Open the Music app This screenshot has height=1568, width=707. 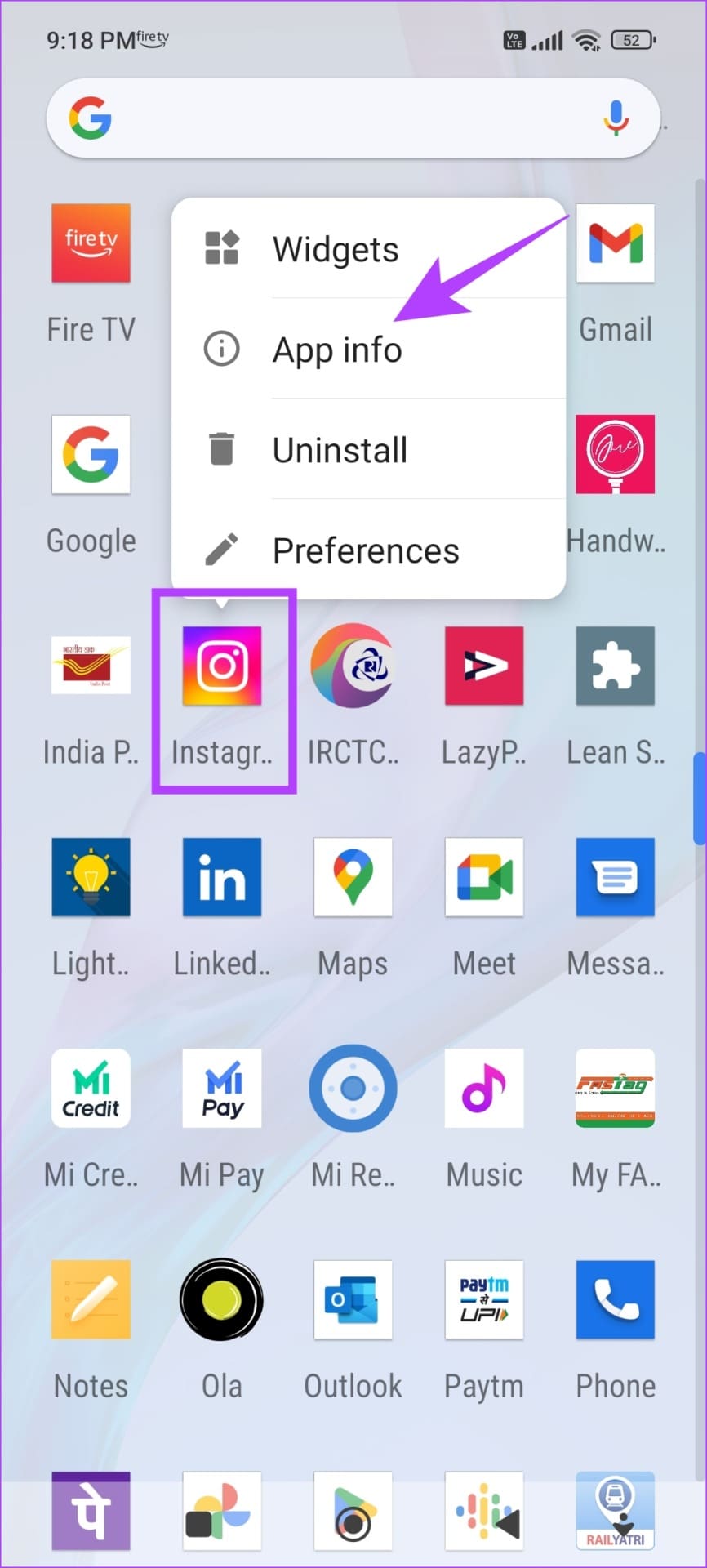coord(484,1089)
